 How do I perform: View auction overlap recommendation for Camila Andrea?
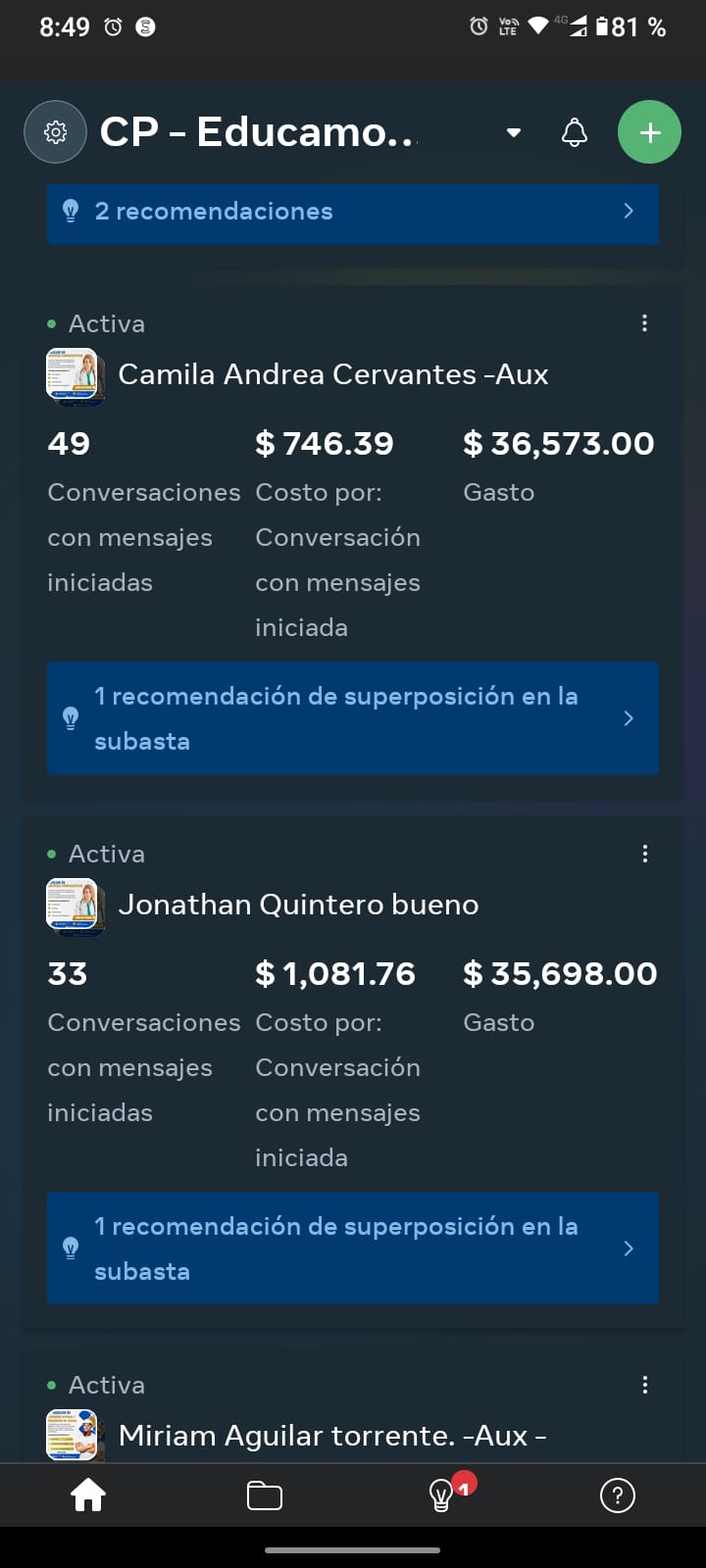353,718
